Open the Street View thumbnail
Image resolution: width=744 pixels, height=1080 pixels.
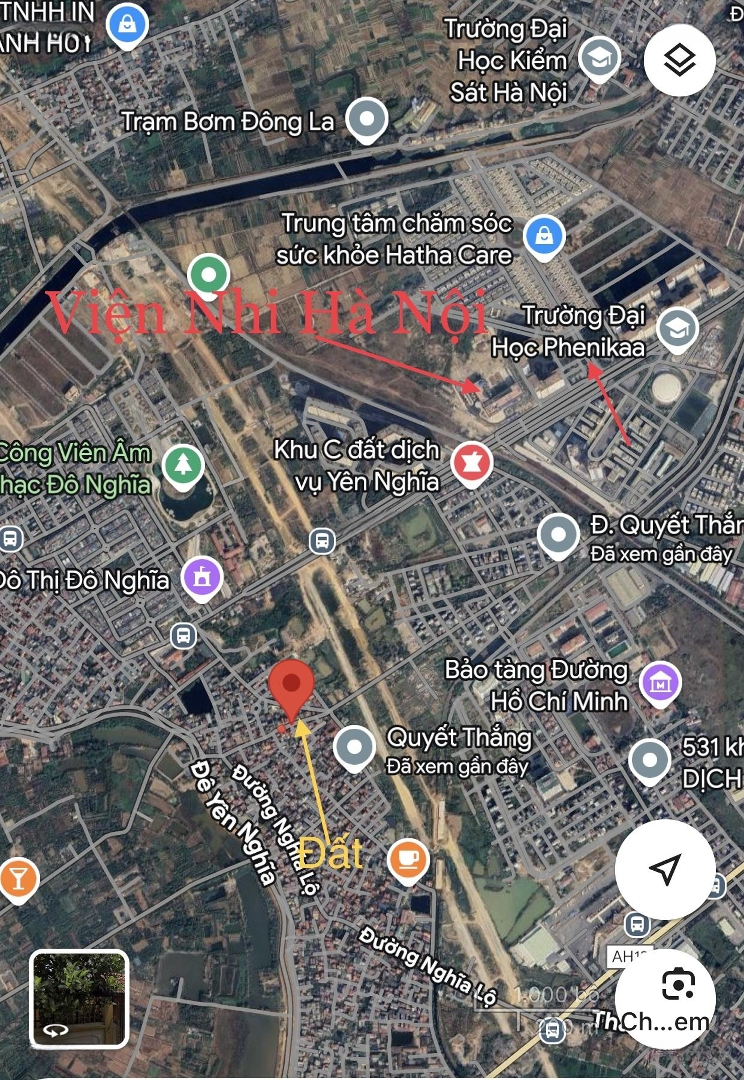coord(79,998)
